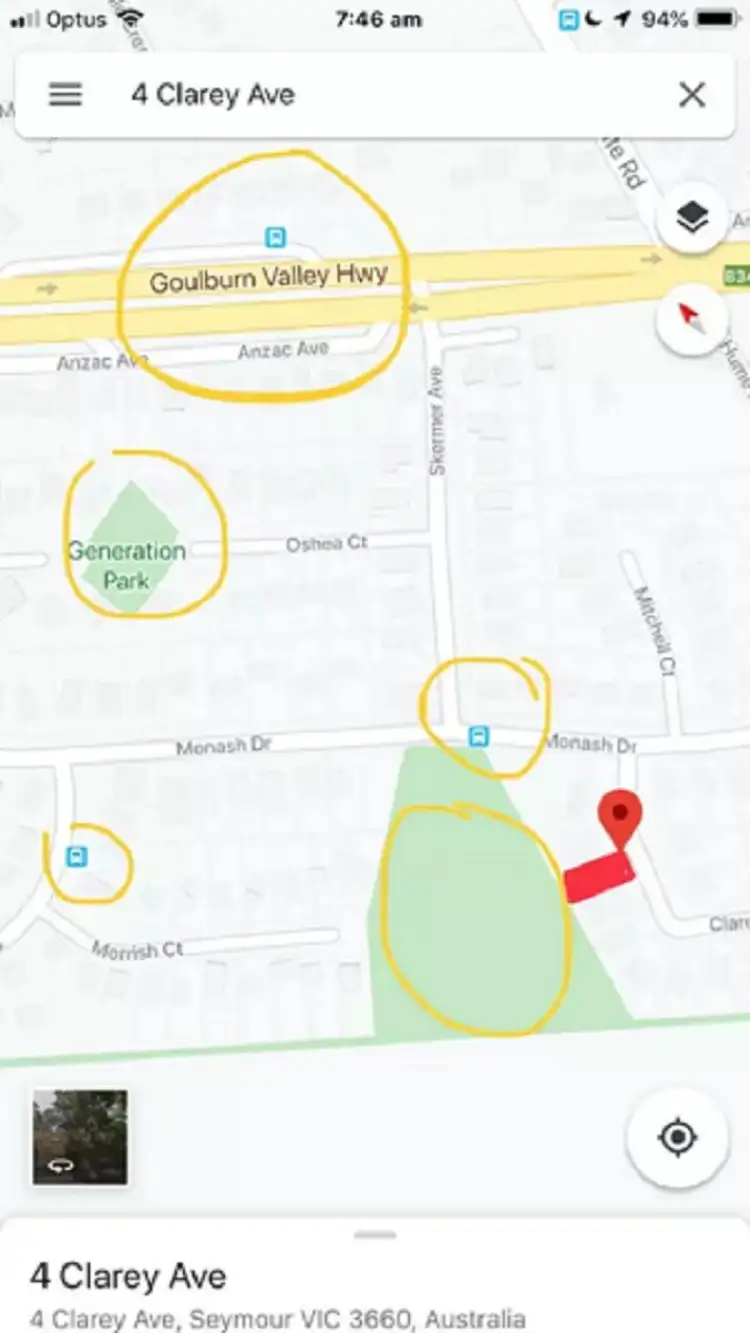
Task: Tap the compass to reset north
Action: tap(688, 318)
